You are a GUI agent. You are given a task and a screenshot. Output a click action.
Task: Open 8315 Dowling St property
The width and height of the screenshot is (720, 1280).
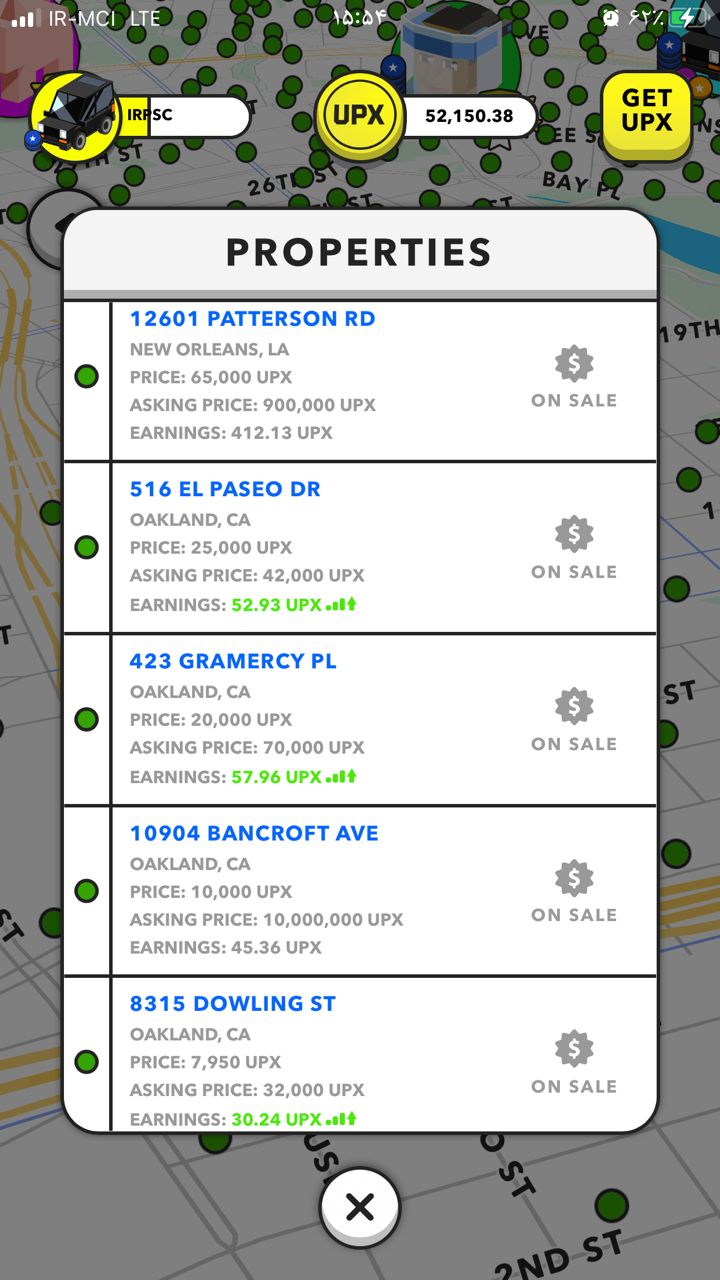coord(233,1004)
